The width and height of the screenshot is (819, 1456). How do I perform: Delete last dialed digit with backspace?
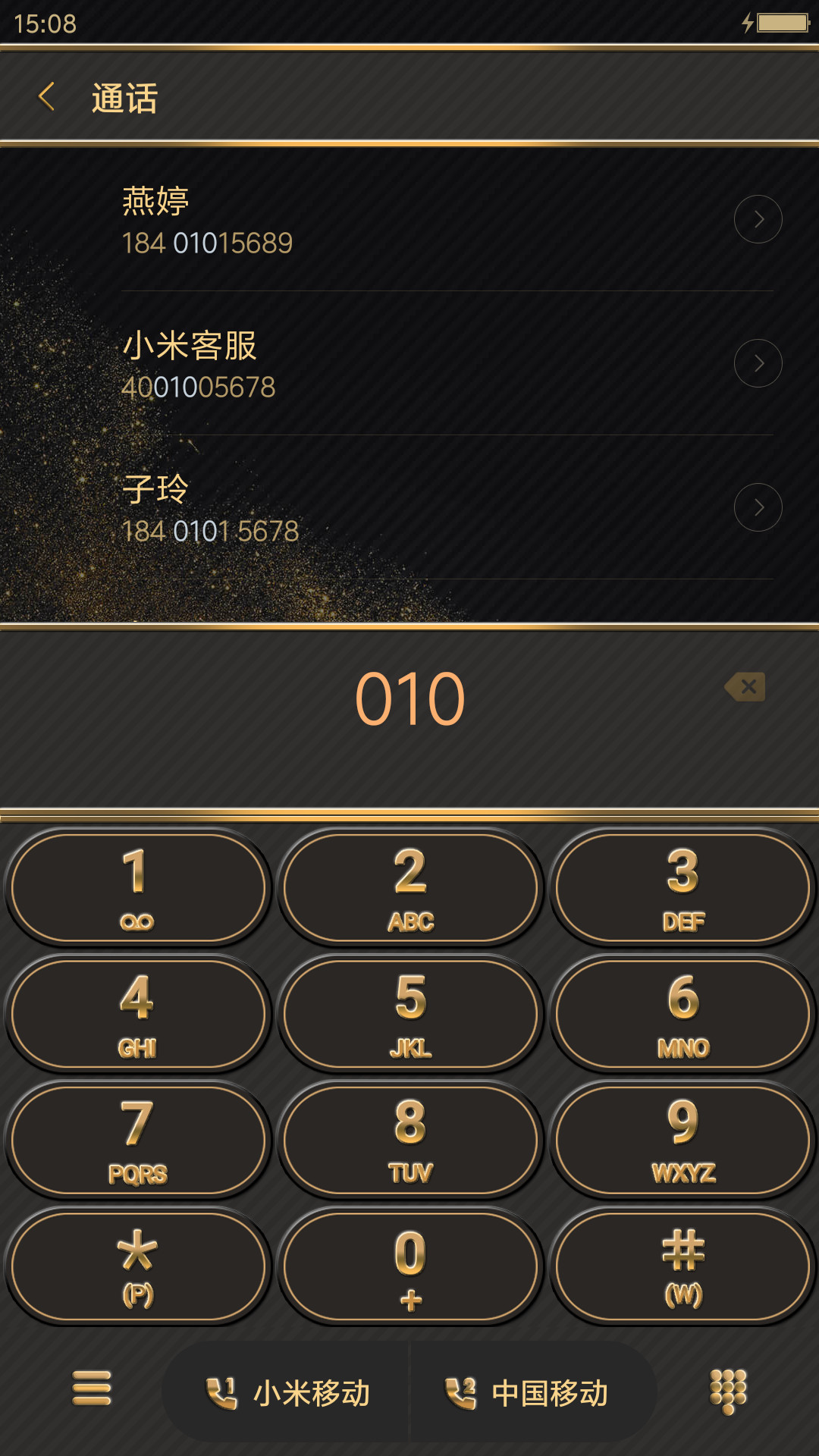coord(745,687)
